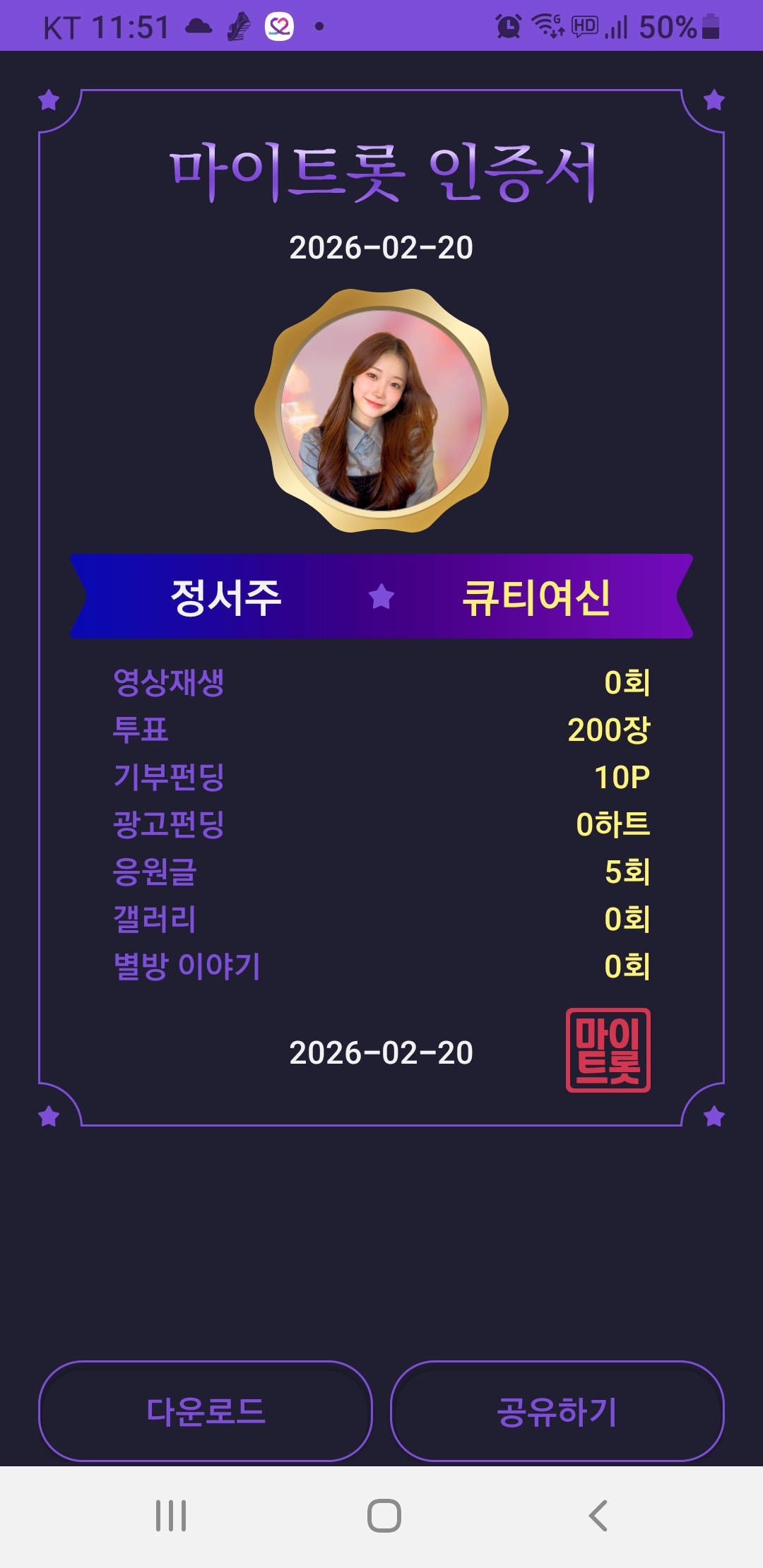Go back using system back button
Viewport: 763px width, 1568px height.
tap(598, 1516)
